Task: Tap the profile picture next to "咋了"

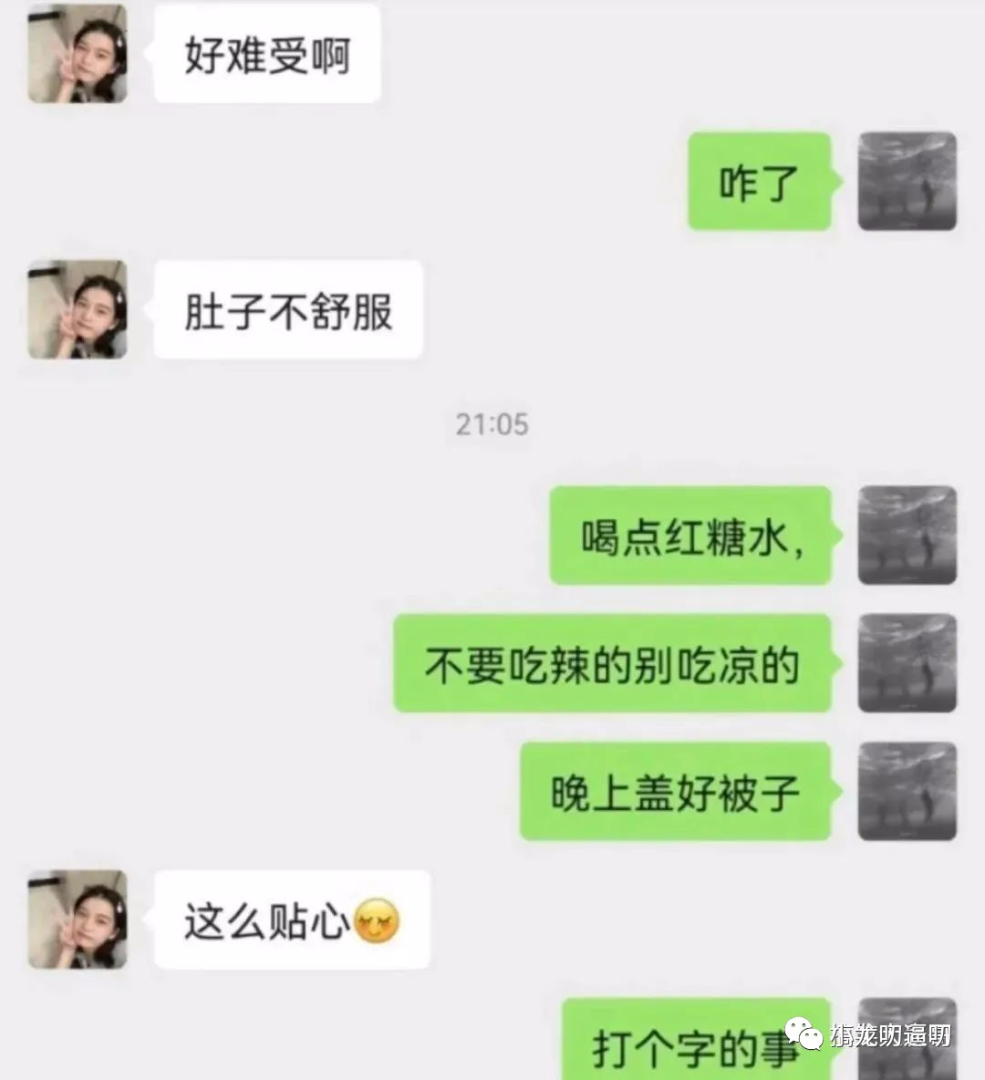Action: [x=907, y=181]
